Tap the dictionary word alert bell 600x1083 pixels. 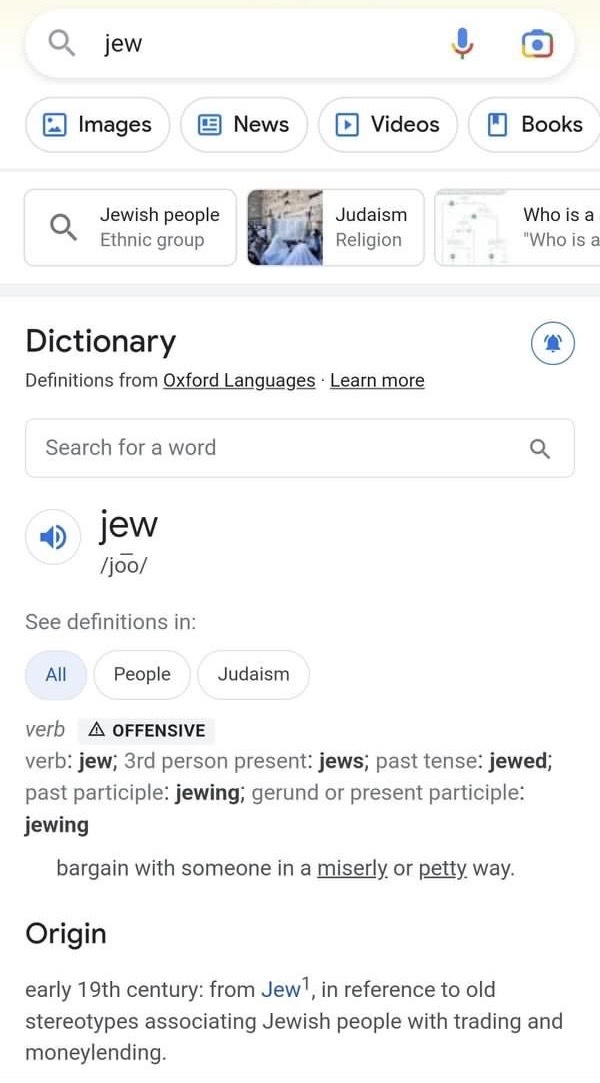pyautogui.click(x=552, y=343)
